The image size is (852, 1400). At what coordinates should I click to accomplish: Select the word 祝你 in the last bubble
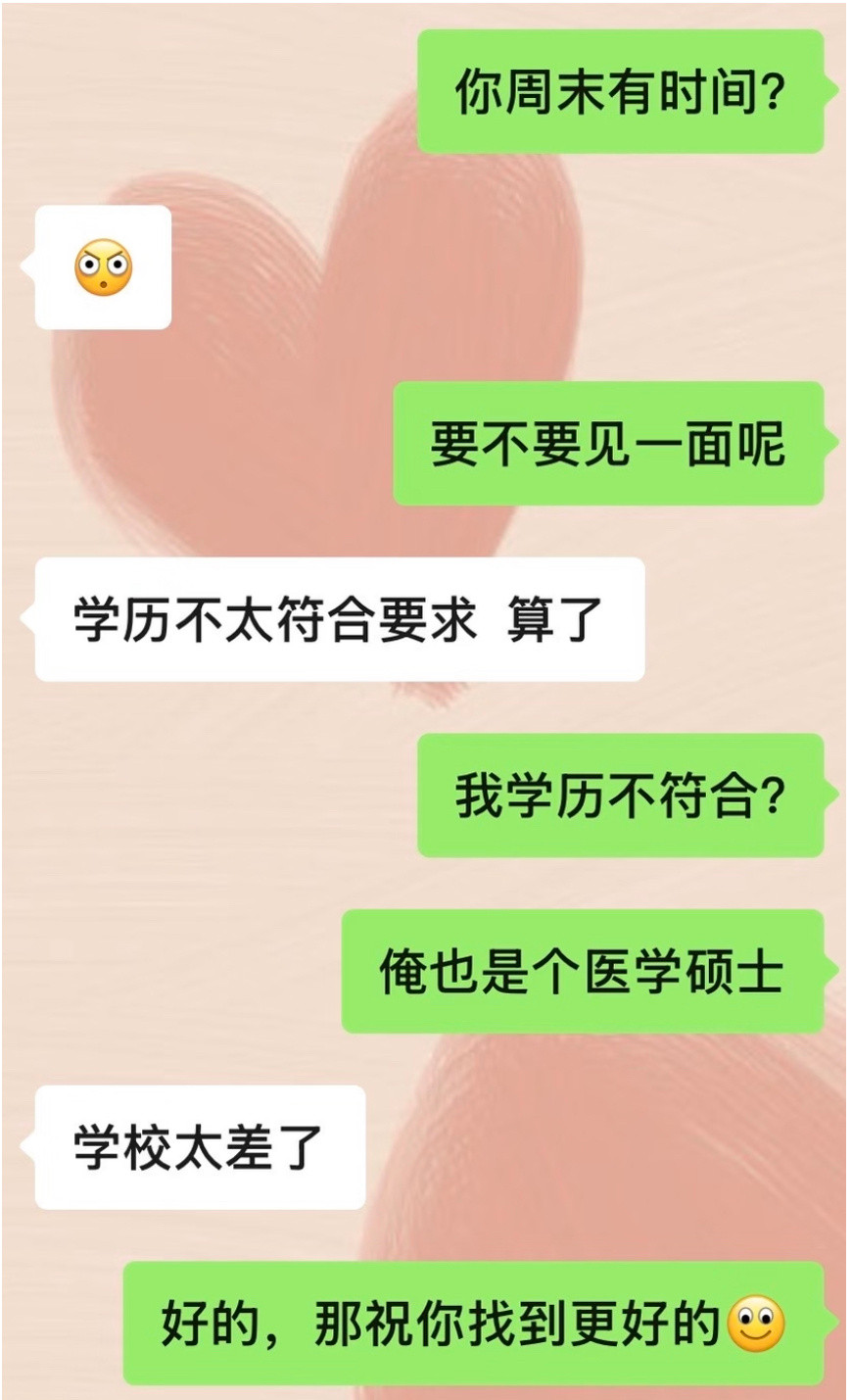[421, 1325]
